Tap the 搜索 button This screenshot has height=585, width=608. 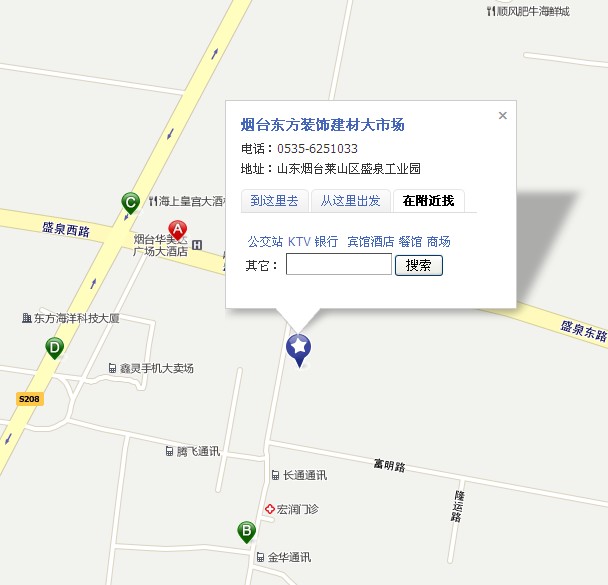(419, 265)
